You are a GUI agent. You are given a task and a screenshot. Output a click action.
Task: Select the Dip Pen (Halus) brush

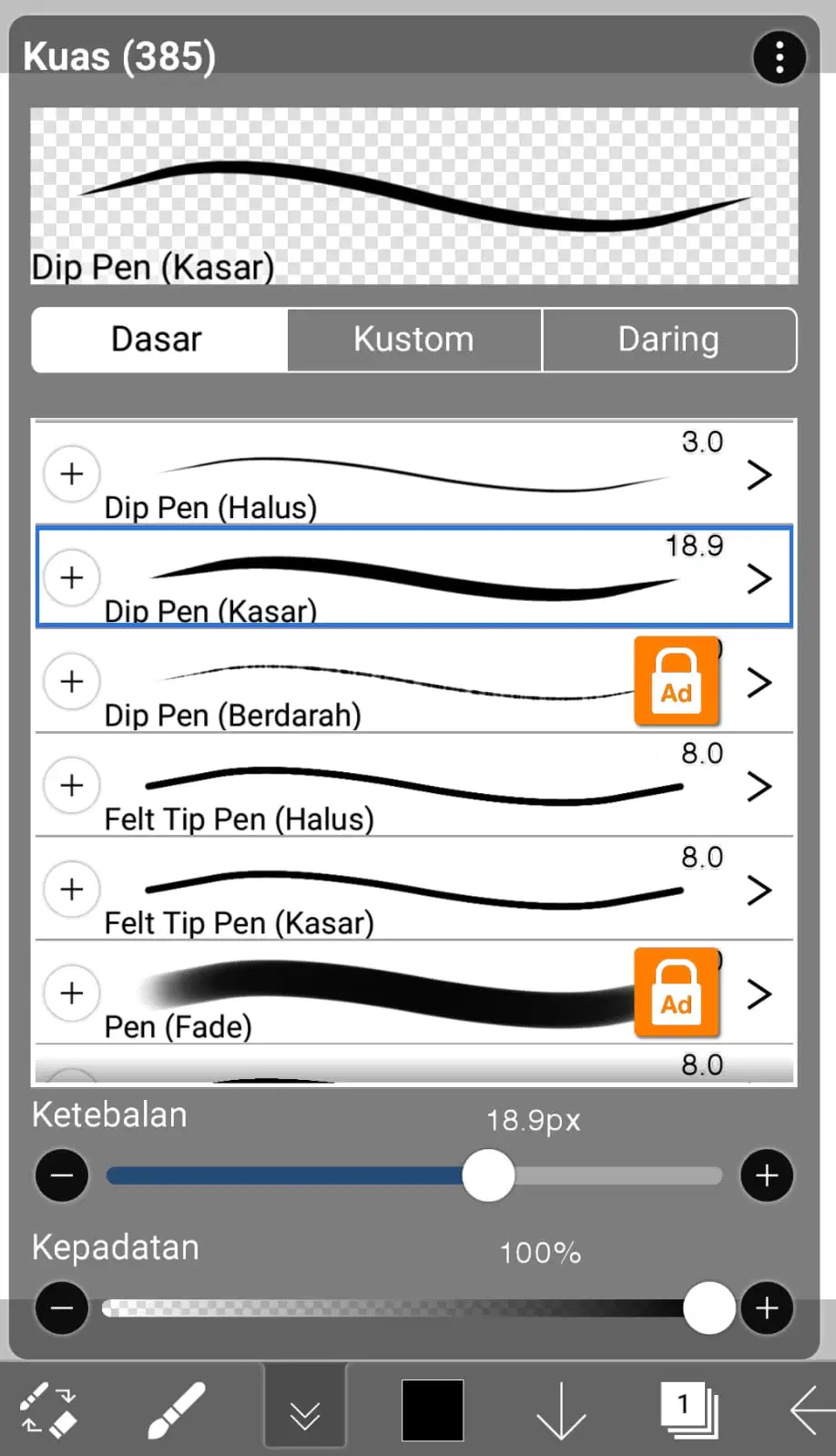click(x=414, y=473)
